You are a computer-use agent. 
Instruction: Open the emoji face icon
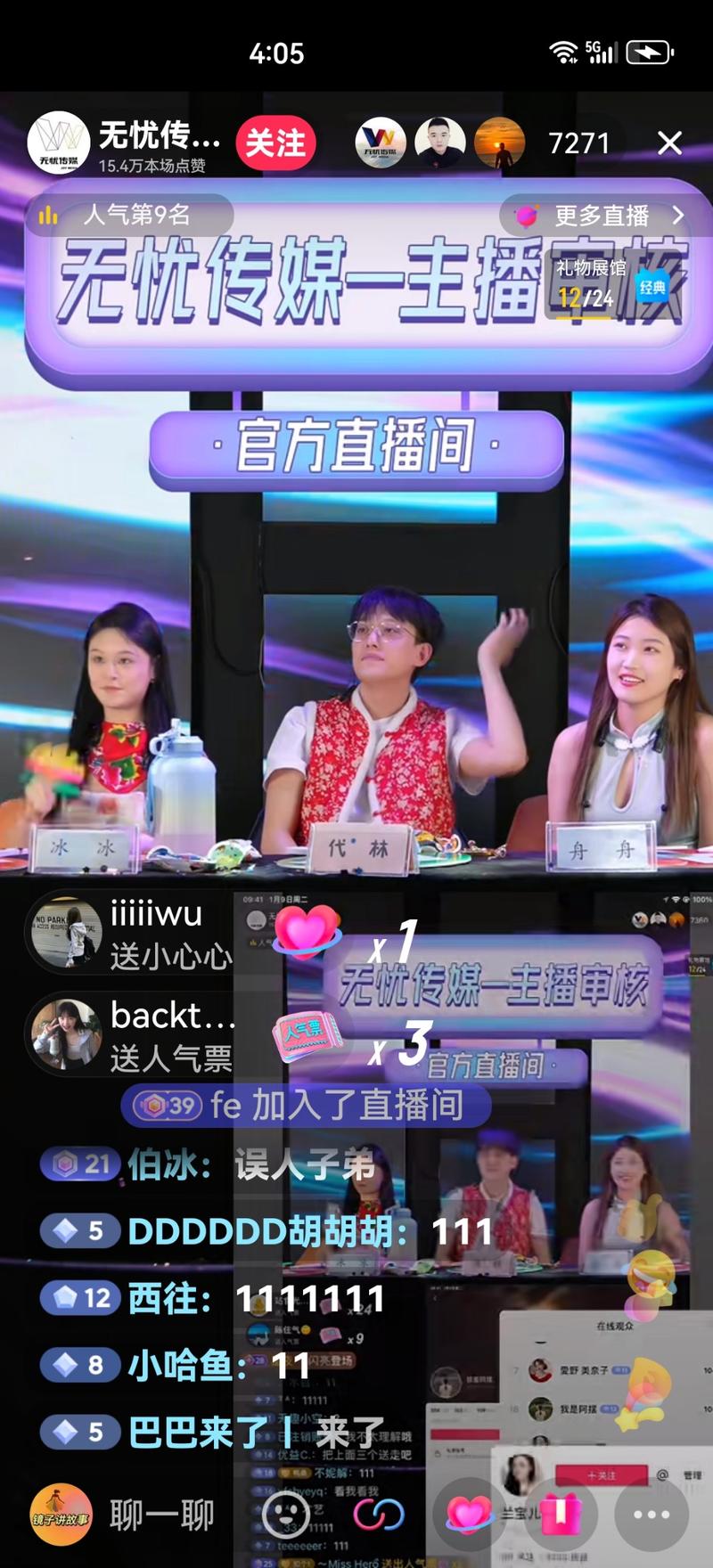(x=286, y=1514)
